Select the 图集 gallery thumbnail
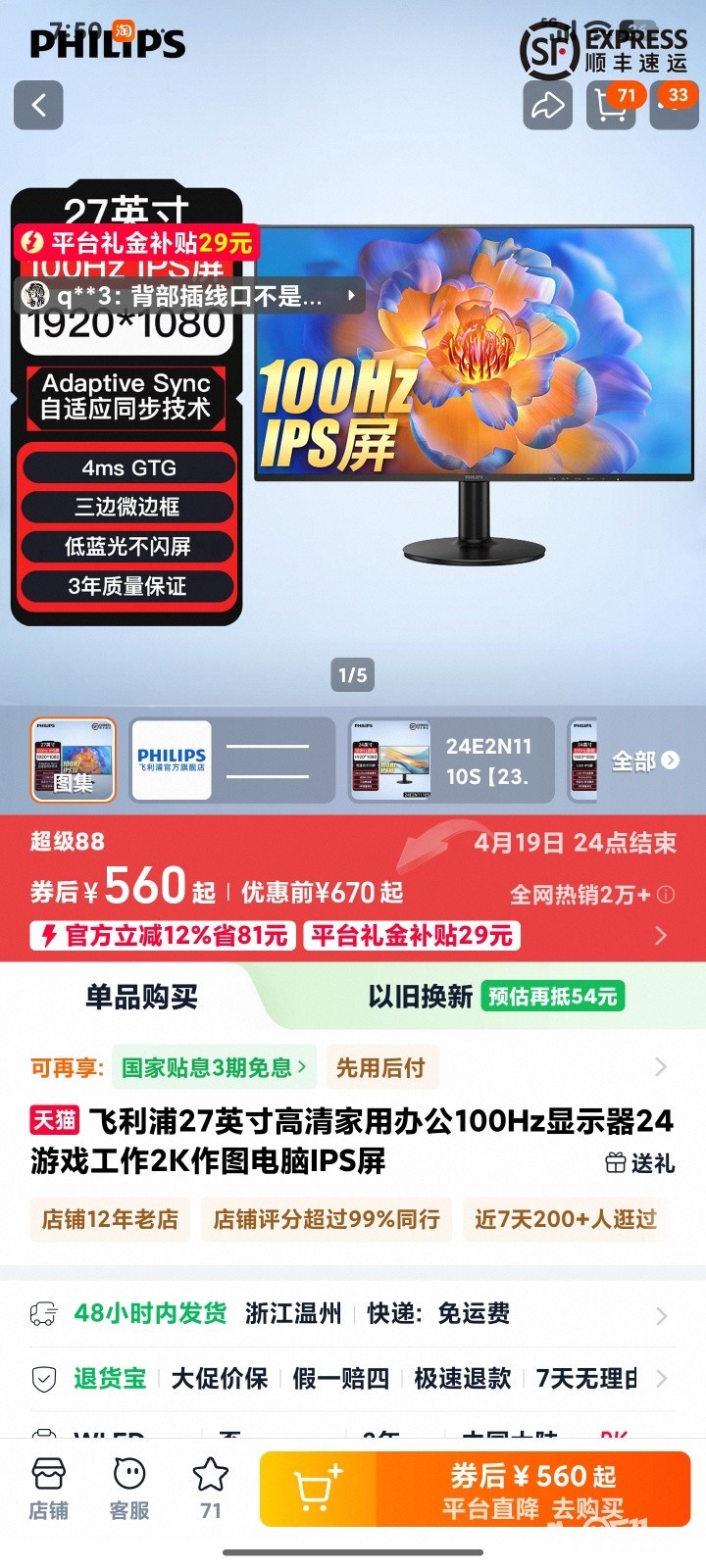 [73, 759]
